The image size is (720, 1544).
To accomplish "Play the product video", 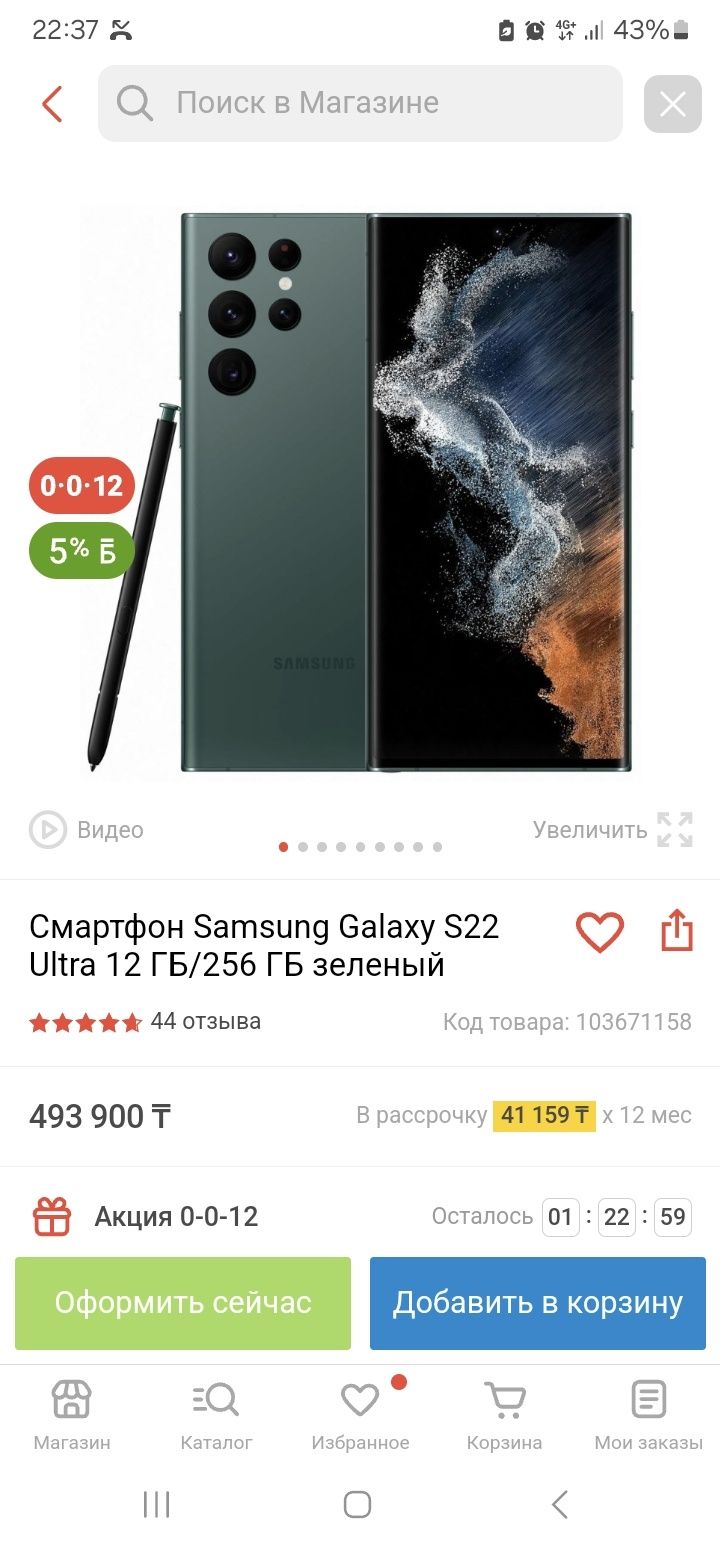I will pyautogui.click(x=87, y=830).
